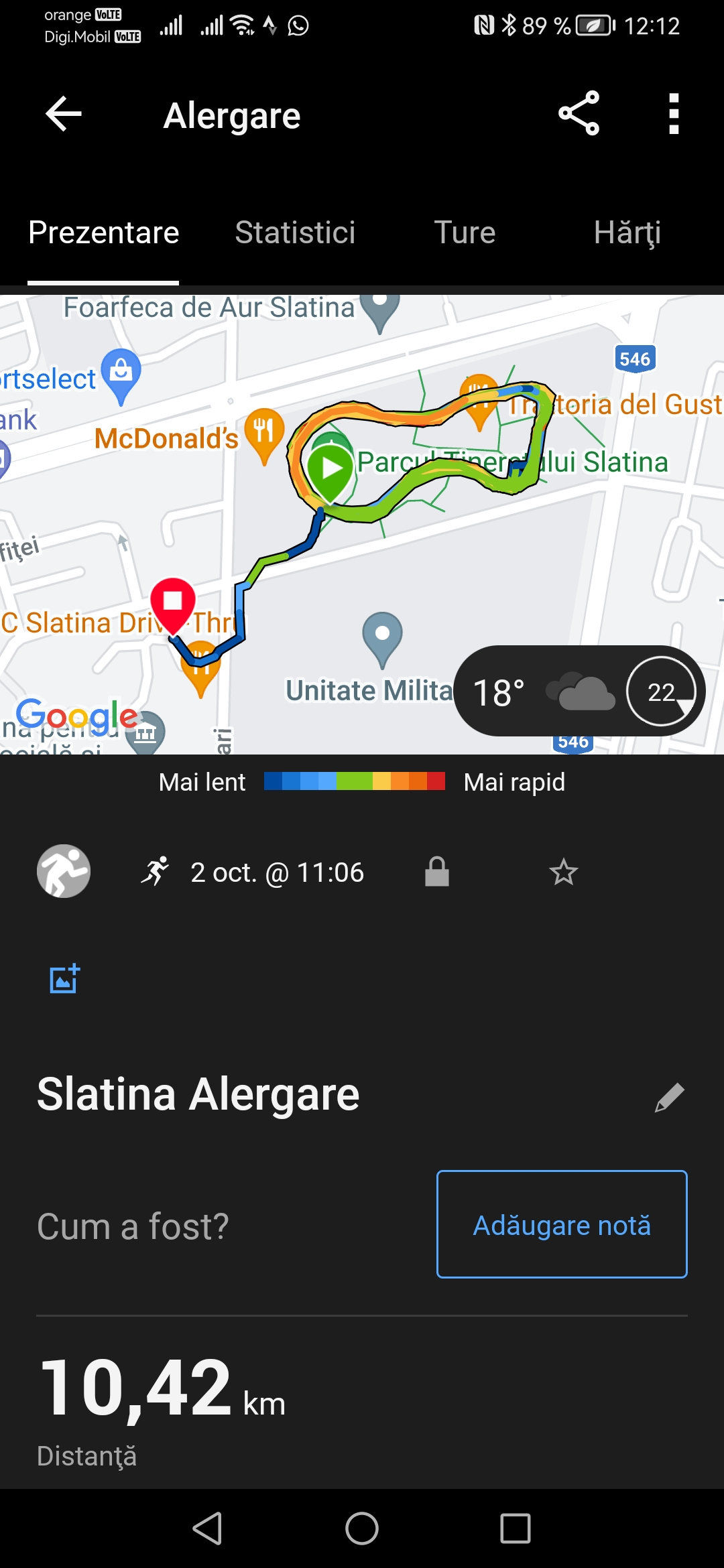The height and width of the screenshot is (1568, 724).
Task: Go back from the Alergare screen
Action: 64,114
